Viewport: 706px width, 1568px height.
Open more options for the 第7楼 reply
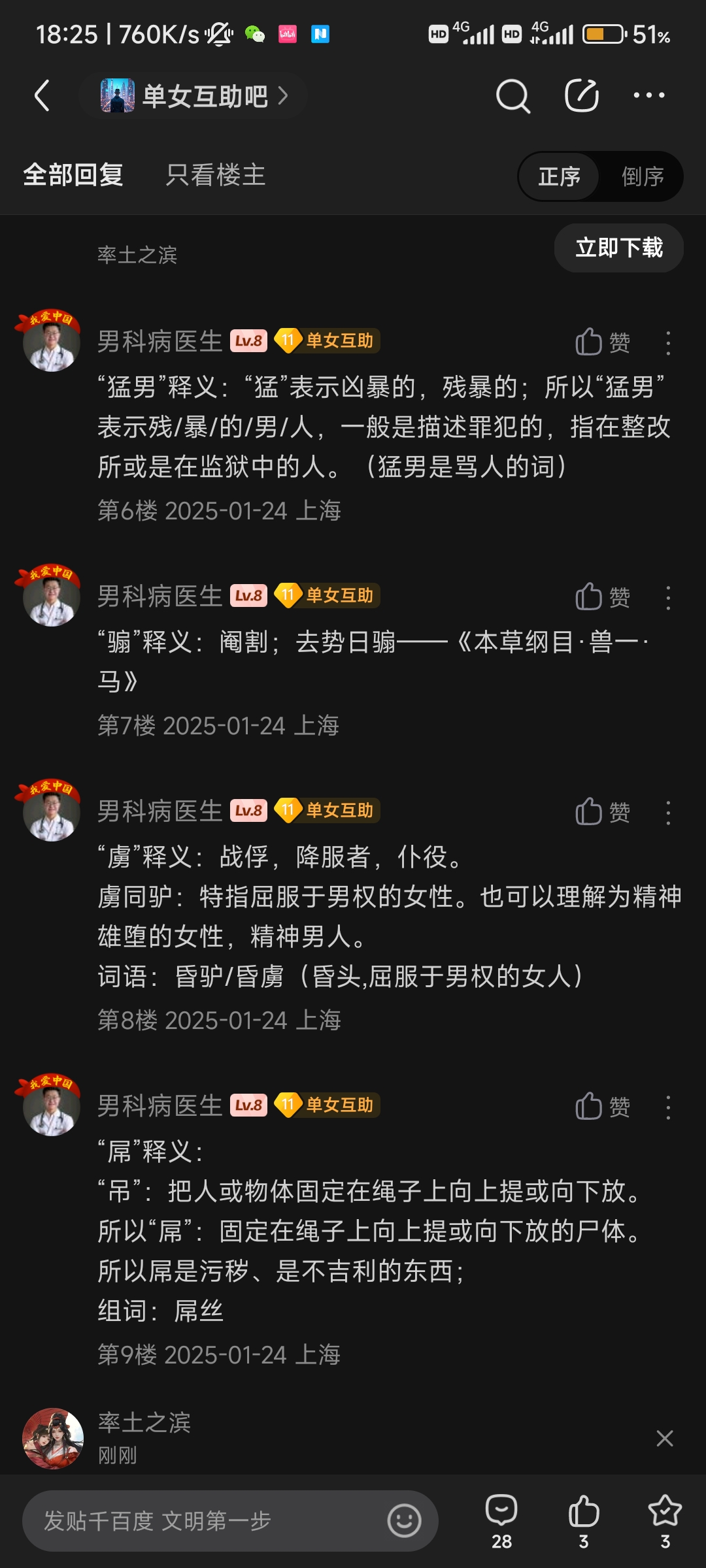click(667, 598)
